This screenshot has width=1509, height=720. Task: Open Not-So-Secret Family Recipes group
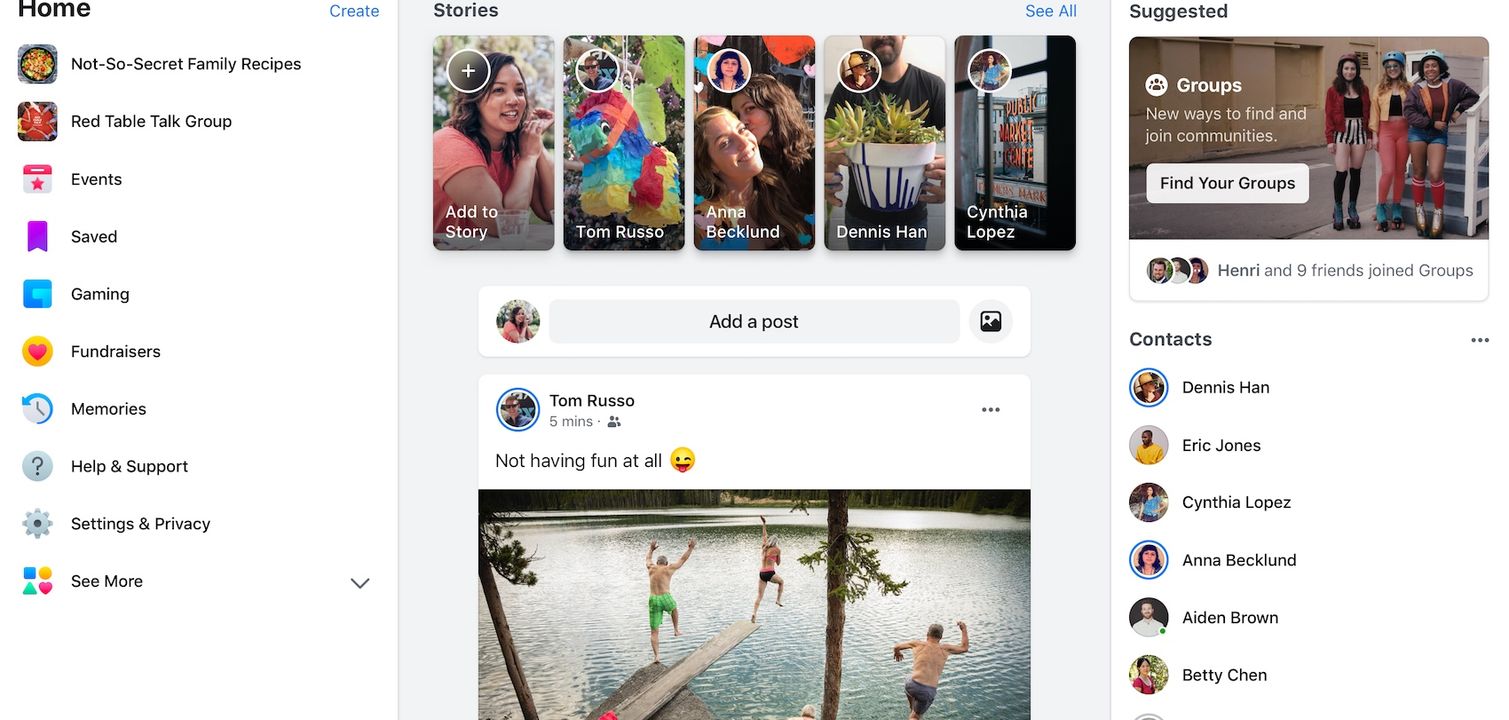point(185,64)
